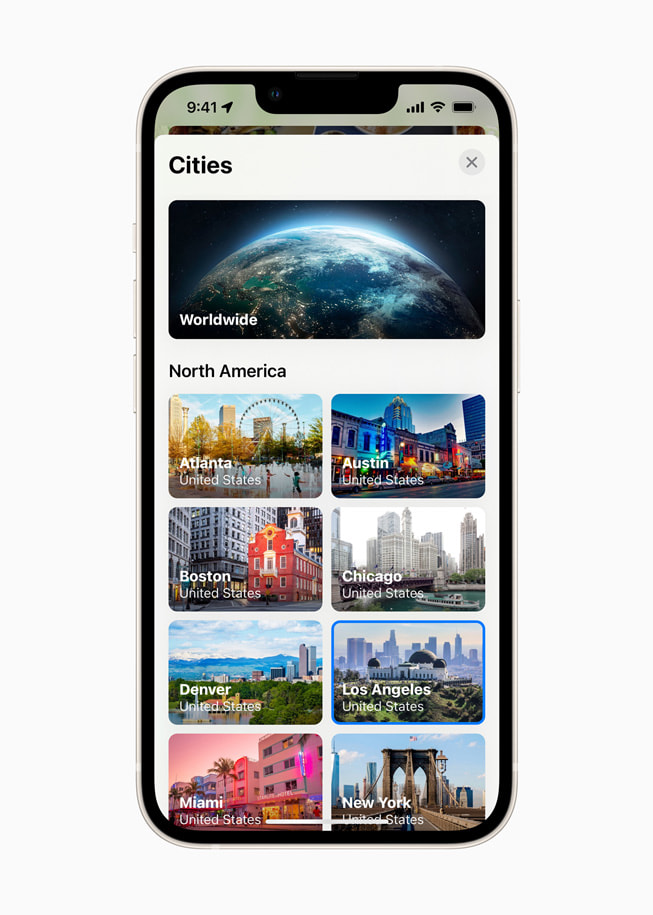
Task: Open the Worldwide guides card
Action: (326, 269)
